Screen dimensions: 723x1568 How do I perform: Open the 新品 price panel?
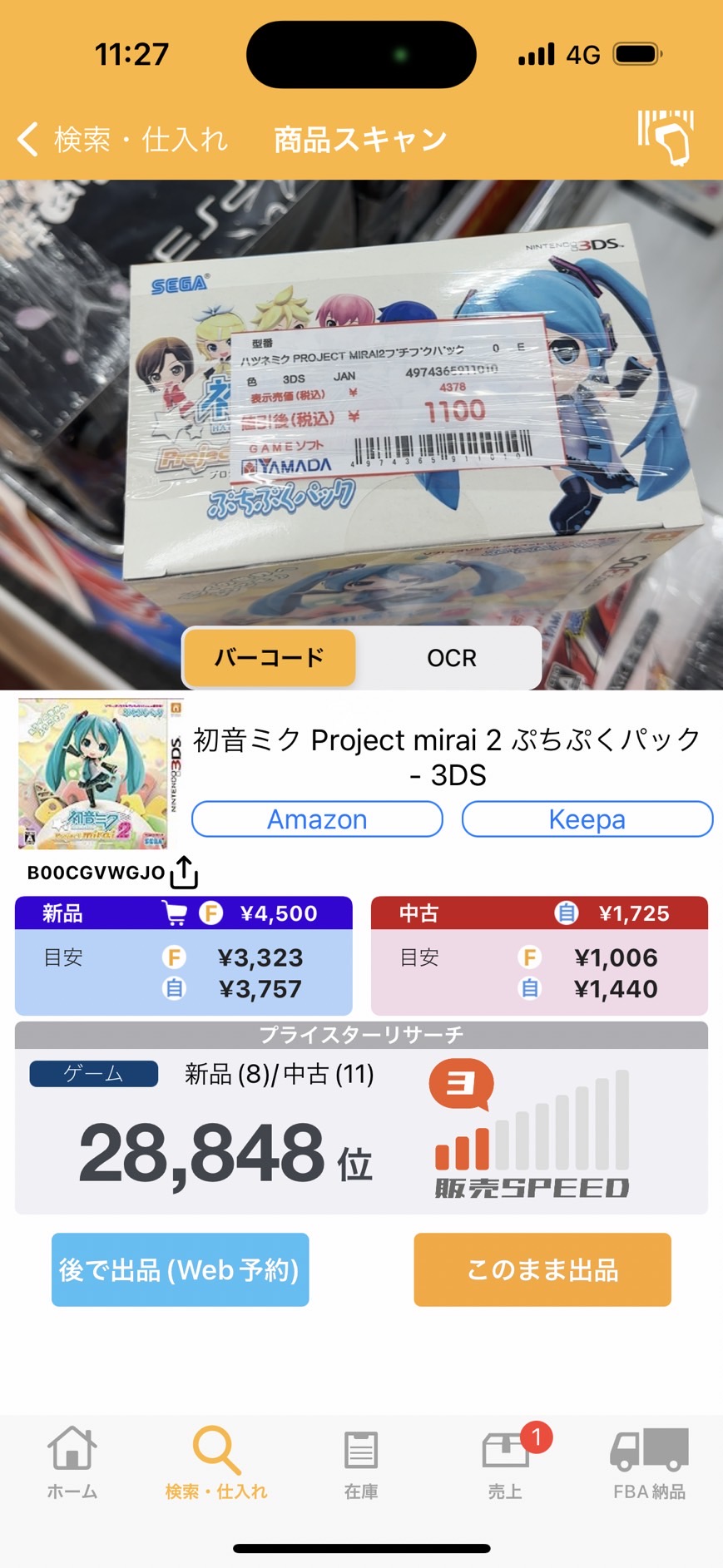184,956
